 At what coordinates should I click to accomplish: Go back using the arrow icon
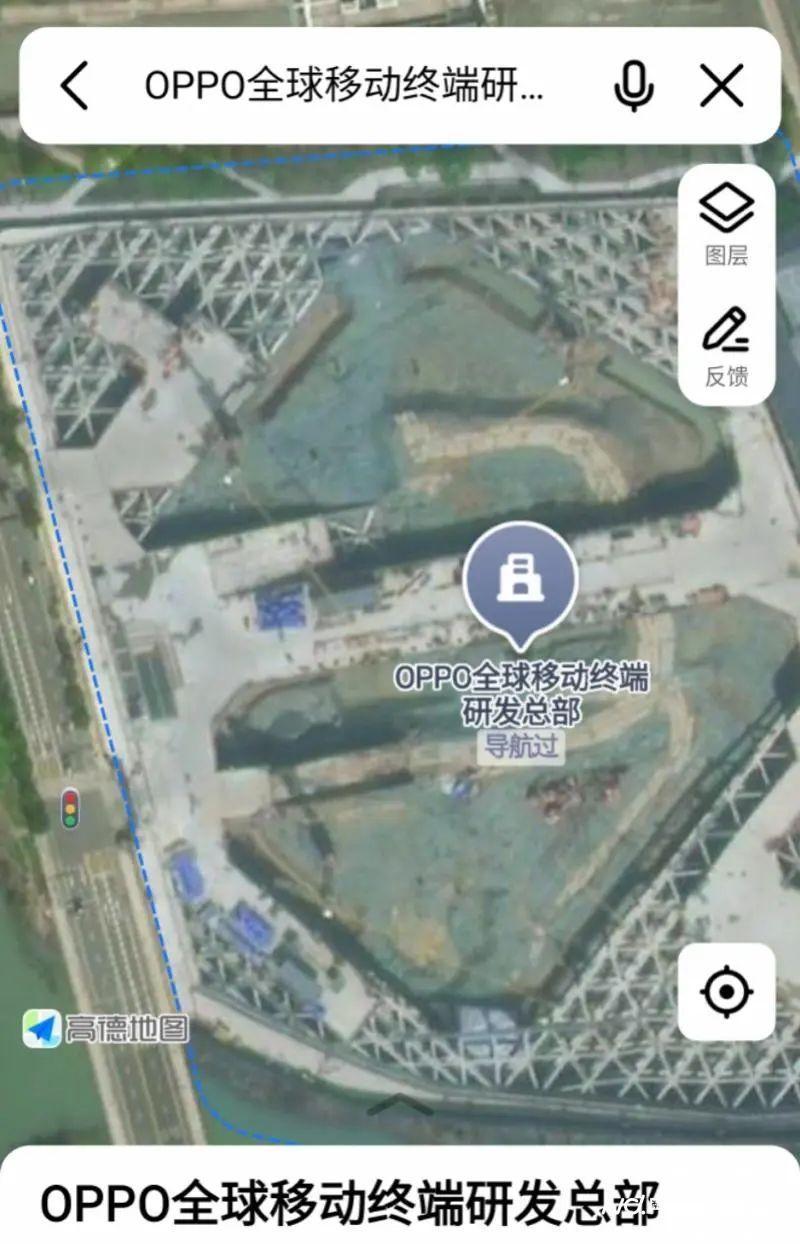click(x=75, y=85)
